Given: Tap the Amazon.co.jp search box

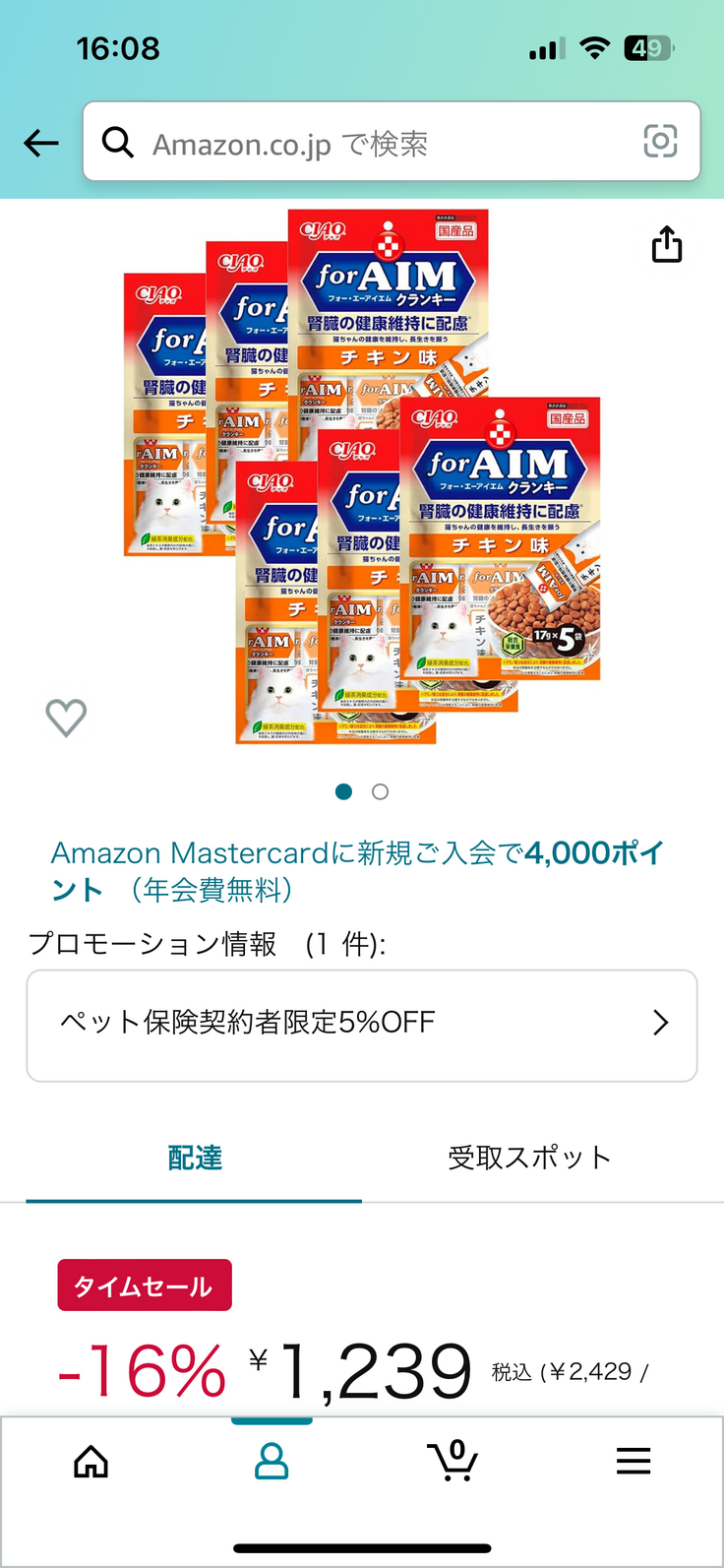Looking at the screenshot, I should (x=374, y=144).
